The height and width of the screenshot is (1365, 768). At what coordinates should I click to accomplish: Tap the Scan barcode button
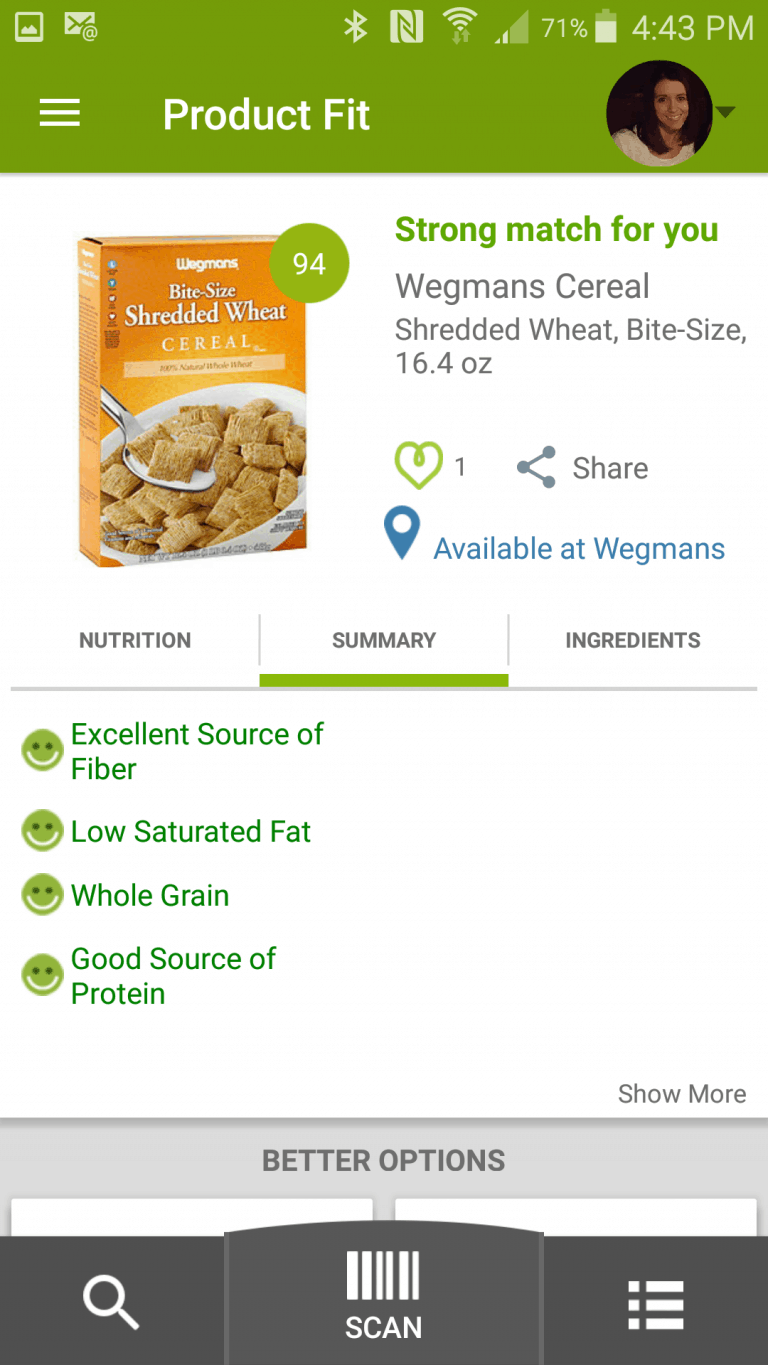(384, 1297)
